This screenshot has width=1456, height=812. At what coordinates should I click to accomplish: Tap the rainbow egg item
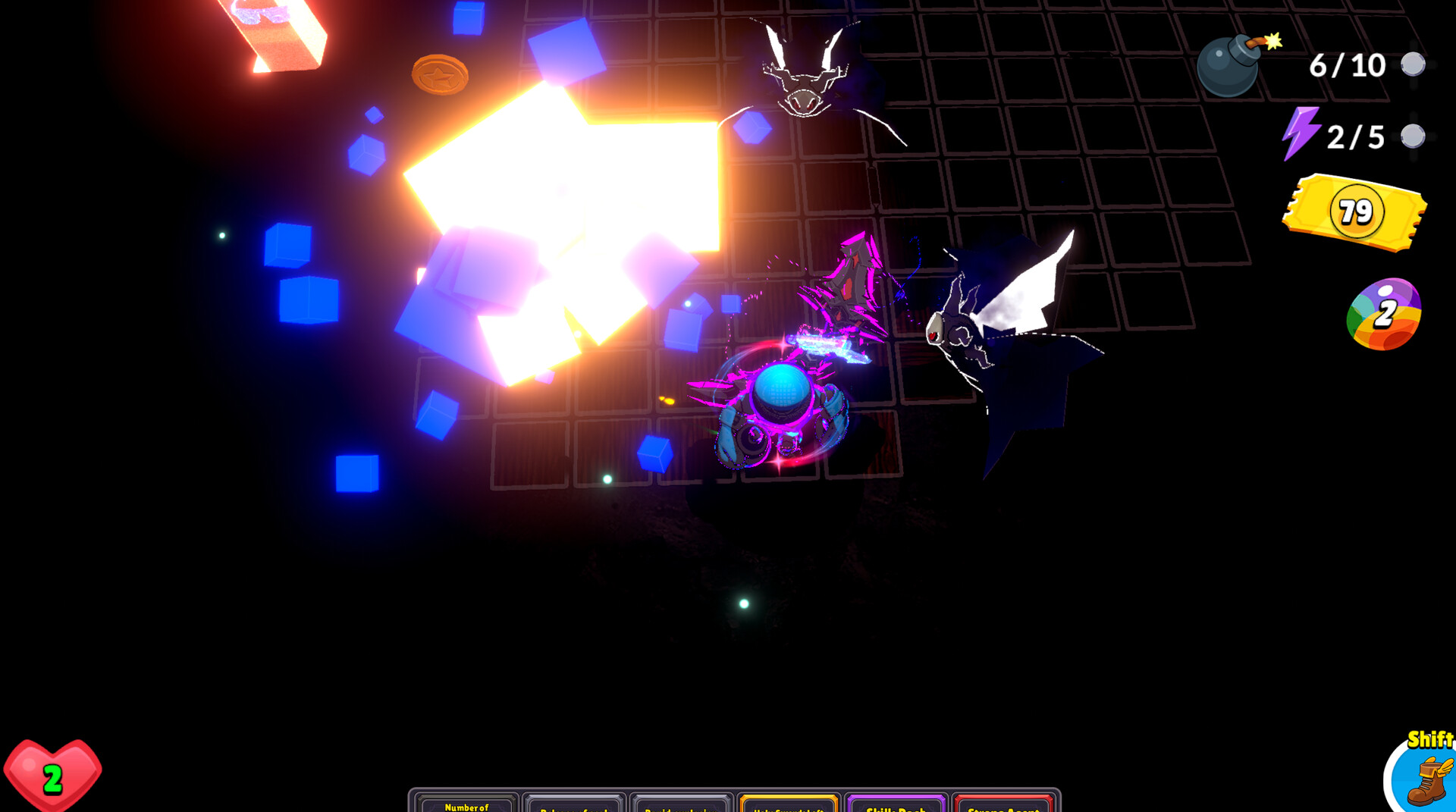click(x=1384, y=314)
